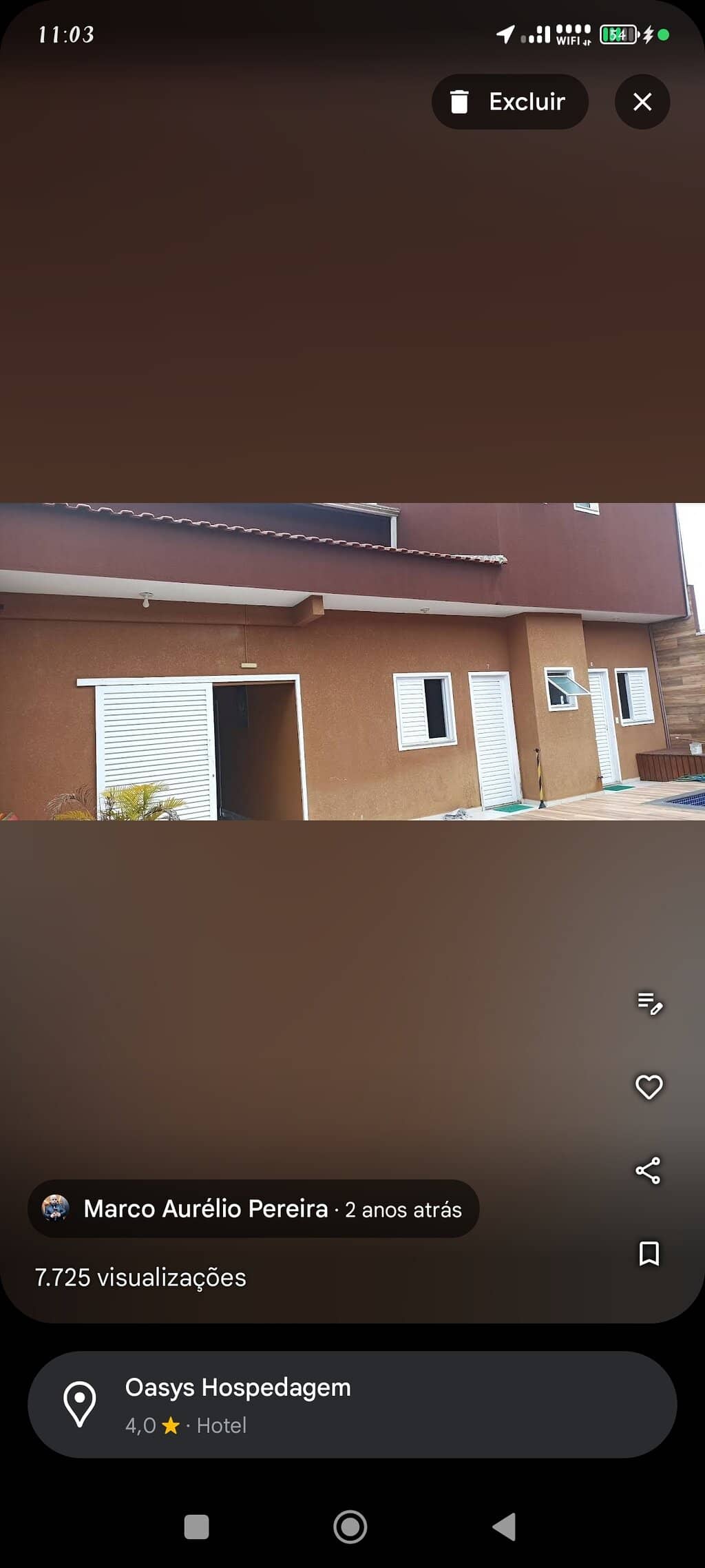
Task: Like this photo with the heart icon
Action: pyautogui.click(x=649, y=1087)
